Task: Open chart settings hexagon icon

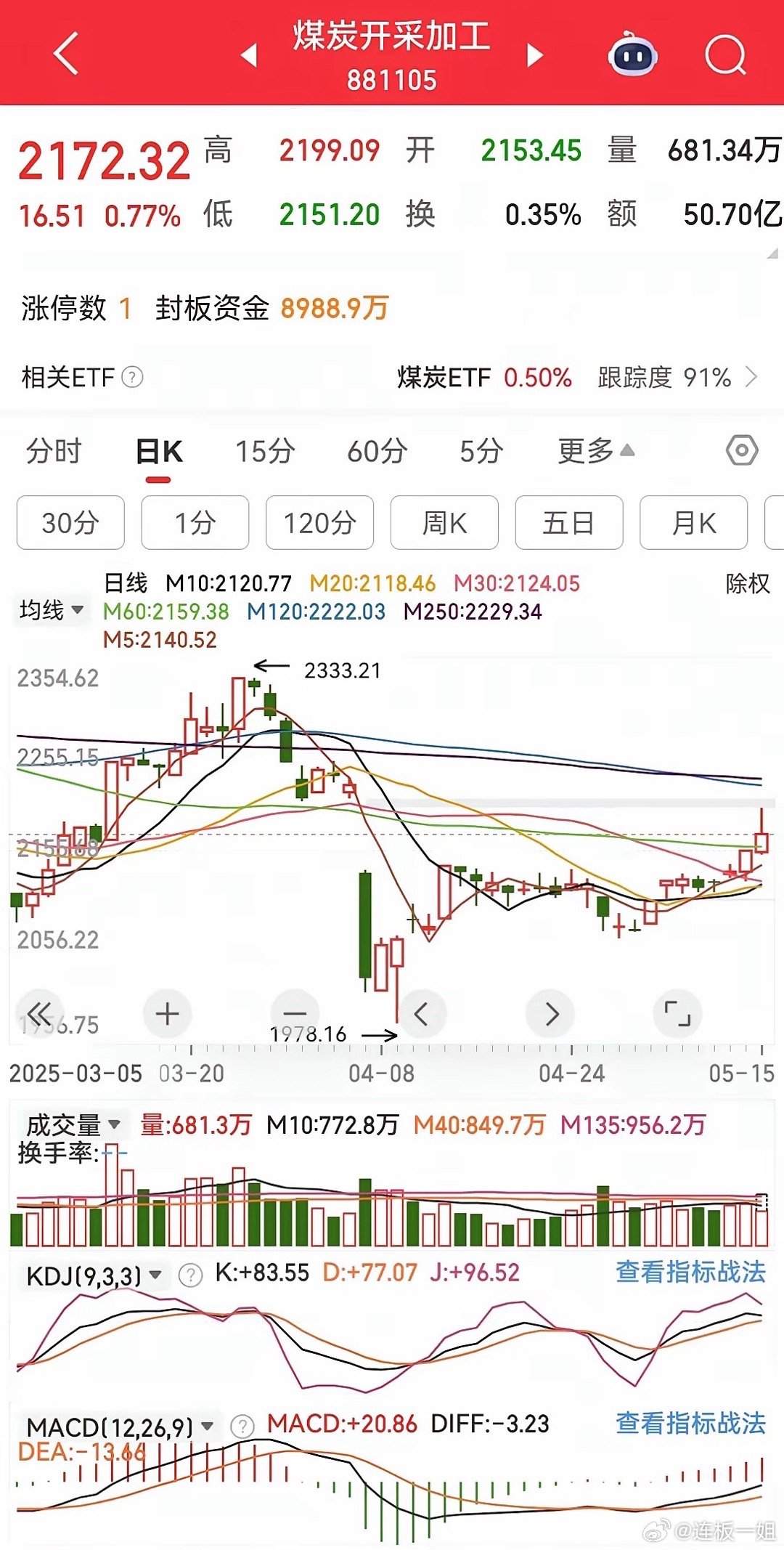Action: tap(742, 451)
